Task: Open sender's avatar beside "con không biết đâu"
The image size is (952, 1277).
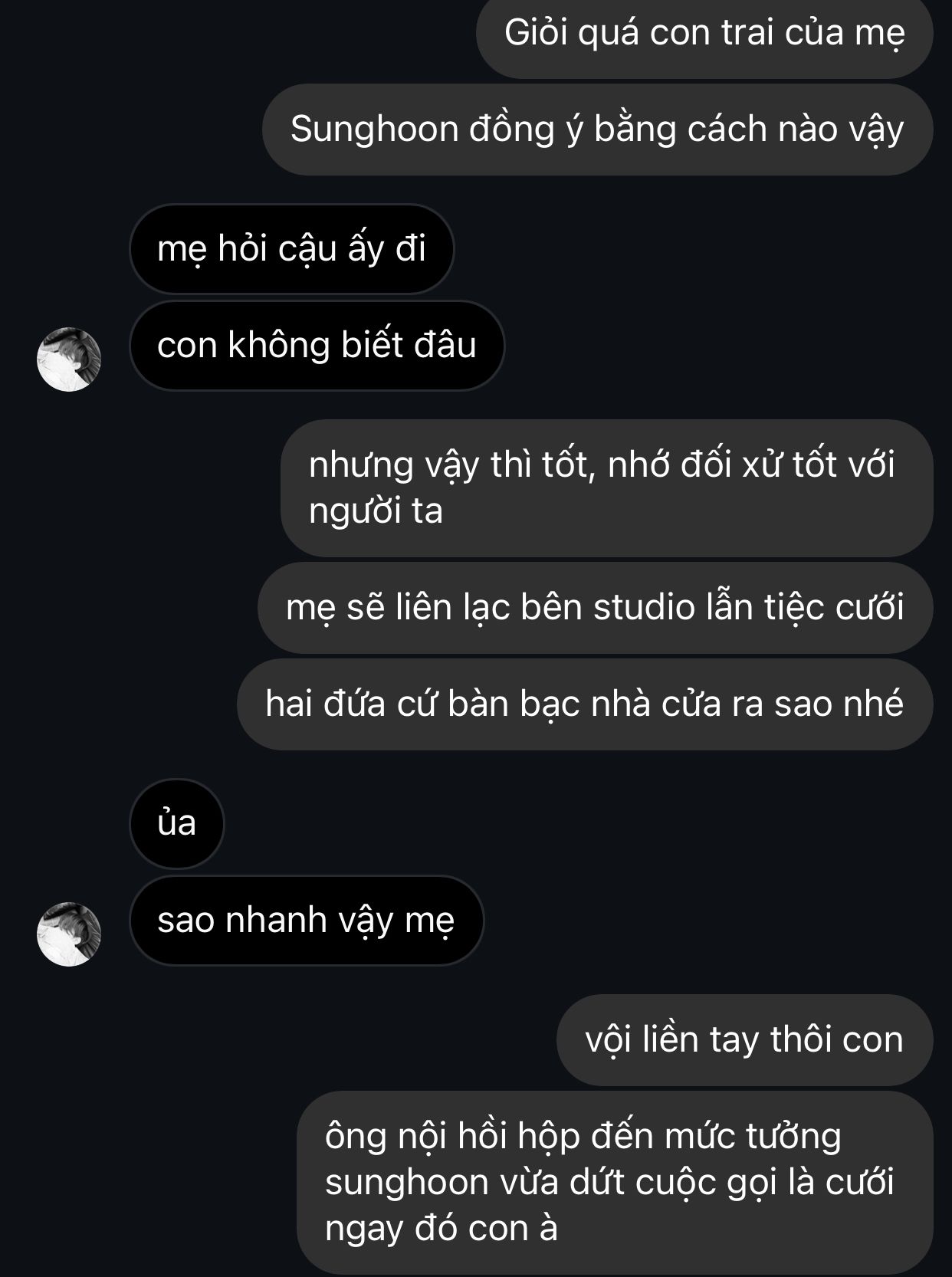Action: click(69, 359)
